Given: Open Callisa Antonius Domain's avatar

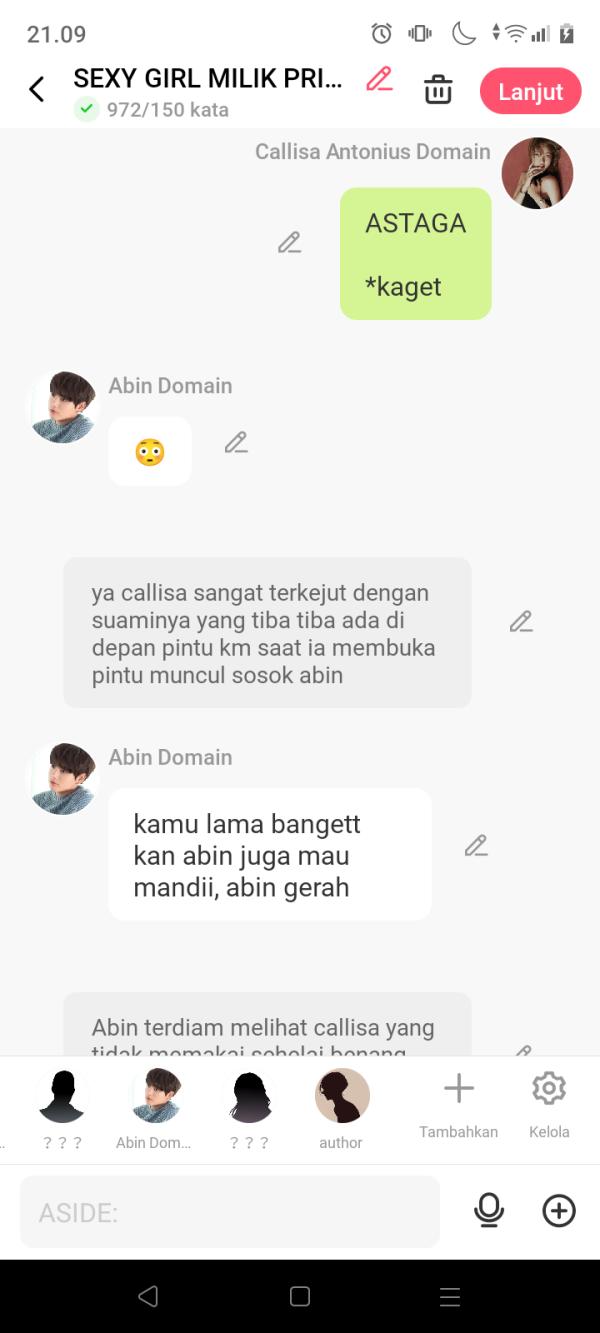Looking at the screenshot, I should click(x=537, y=173).
